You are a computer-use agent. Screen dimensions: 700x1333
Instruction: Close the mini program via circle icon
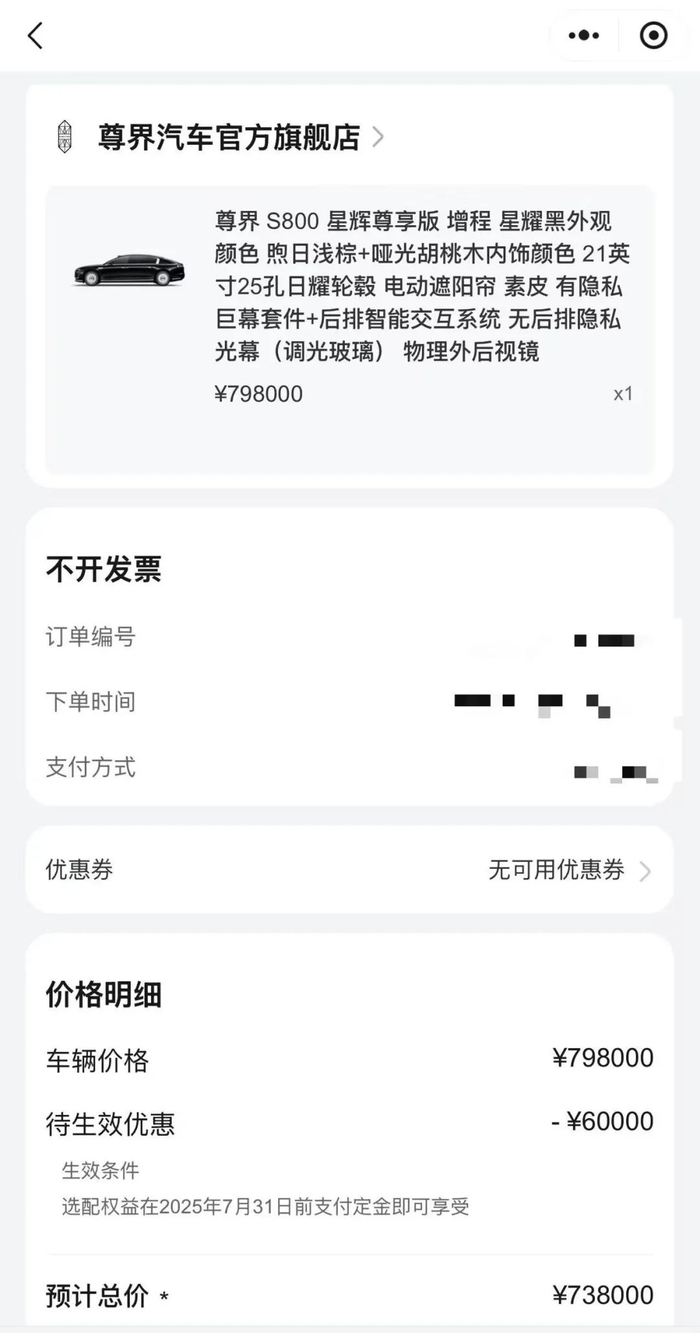(x=653, y=36)
